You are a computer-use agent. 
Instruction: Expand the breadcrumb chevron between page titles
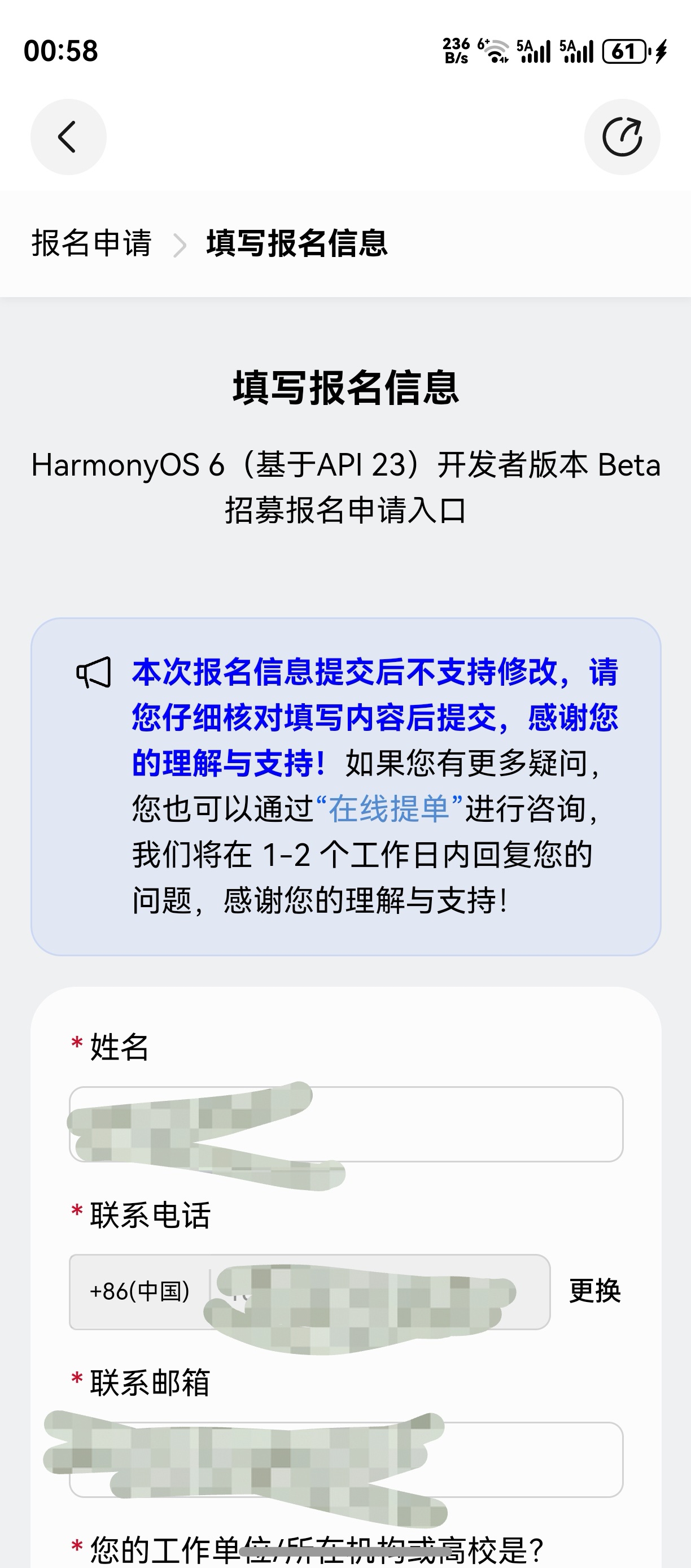click(180, 243)
